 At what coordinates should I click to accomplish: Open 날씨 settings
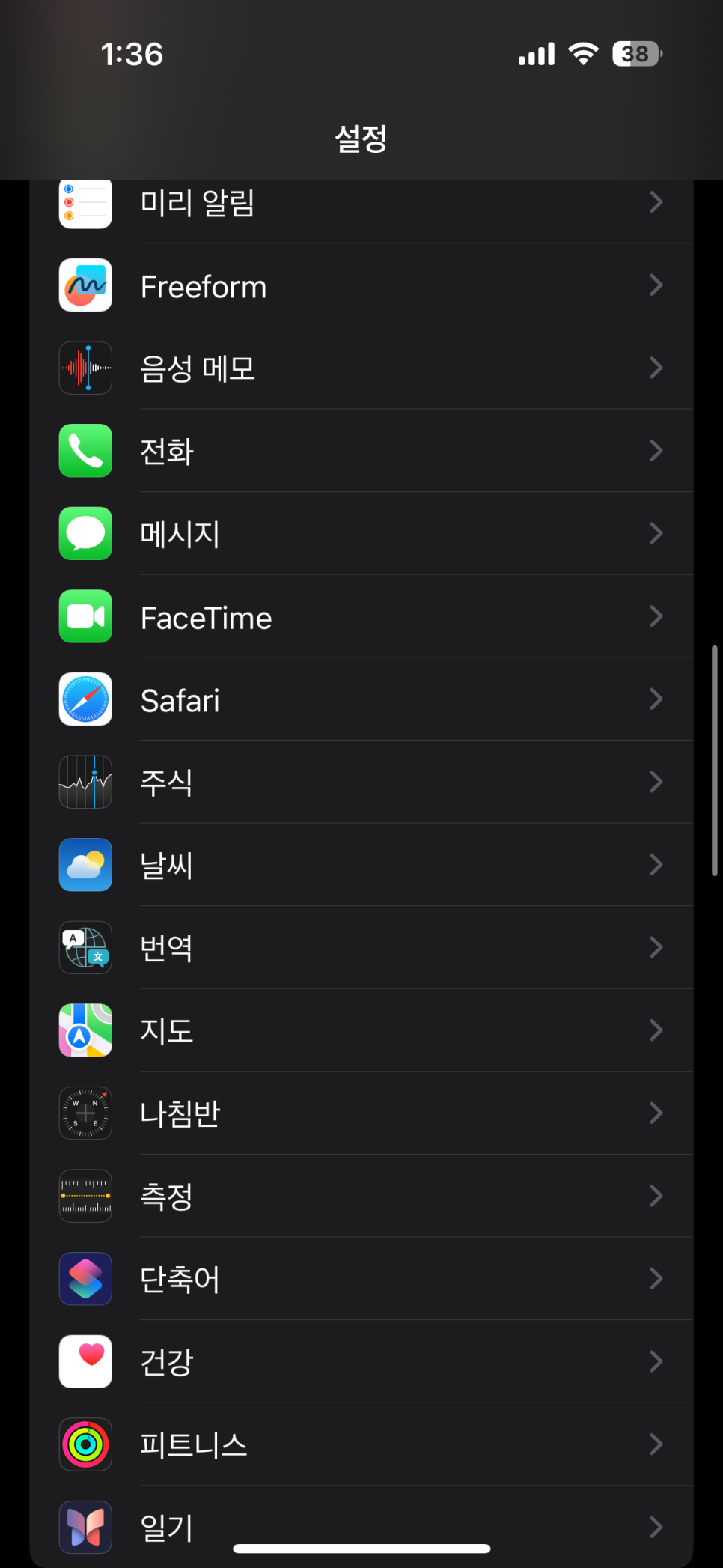click(361, 865)
